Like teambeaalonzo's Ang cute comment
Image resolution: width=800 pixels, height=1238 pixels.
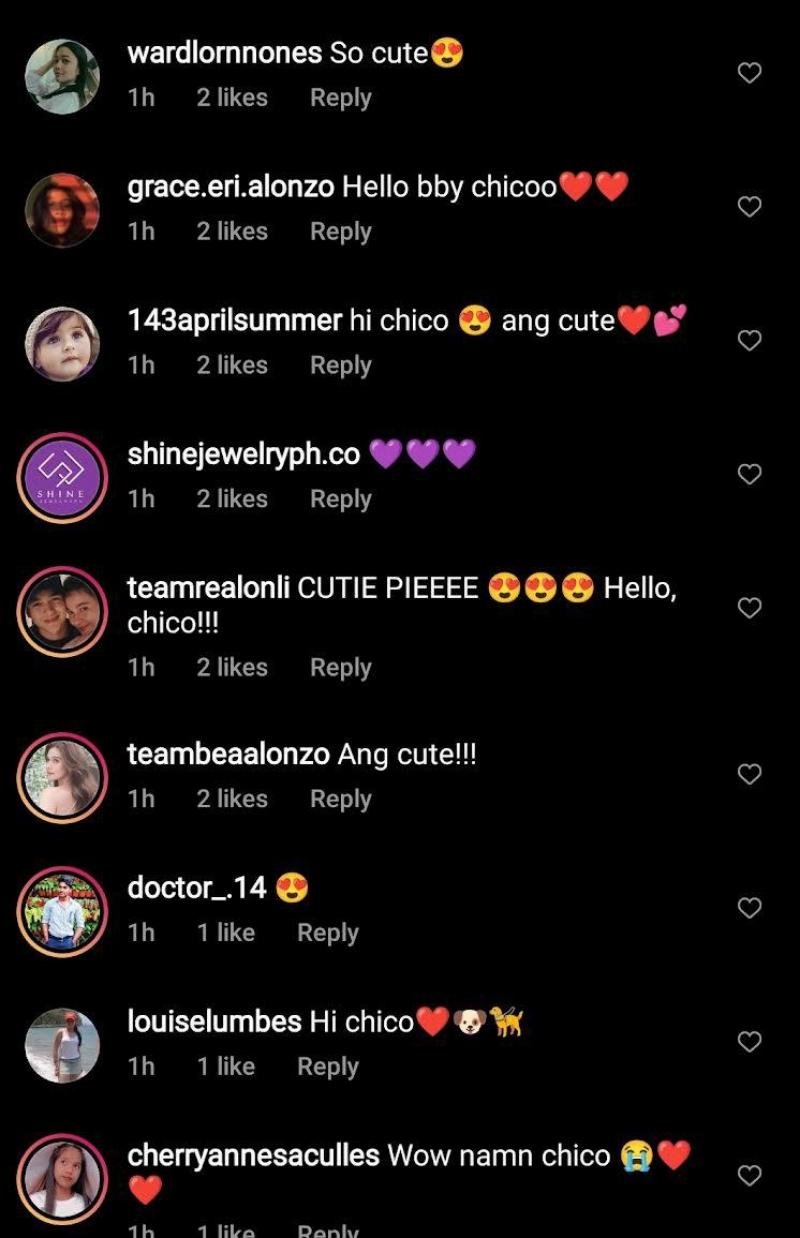click(x=749, y=775)
